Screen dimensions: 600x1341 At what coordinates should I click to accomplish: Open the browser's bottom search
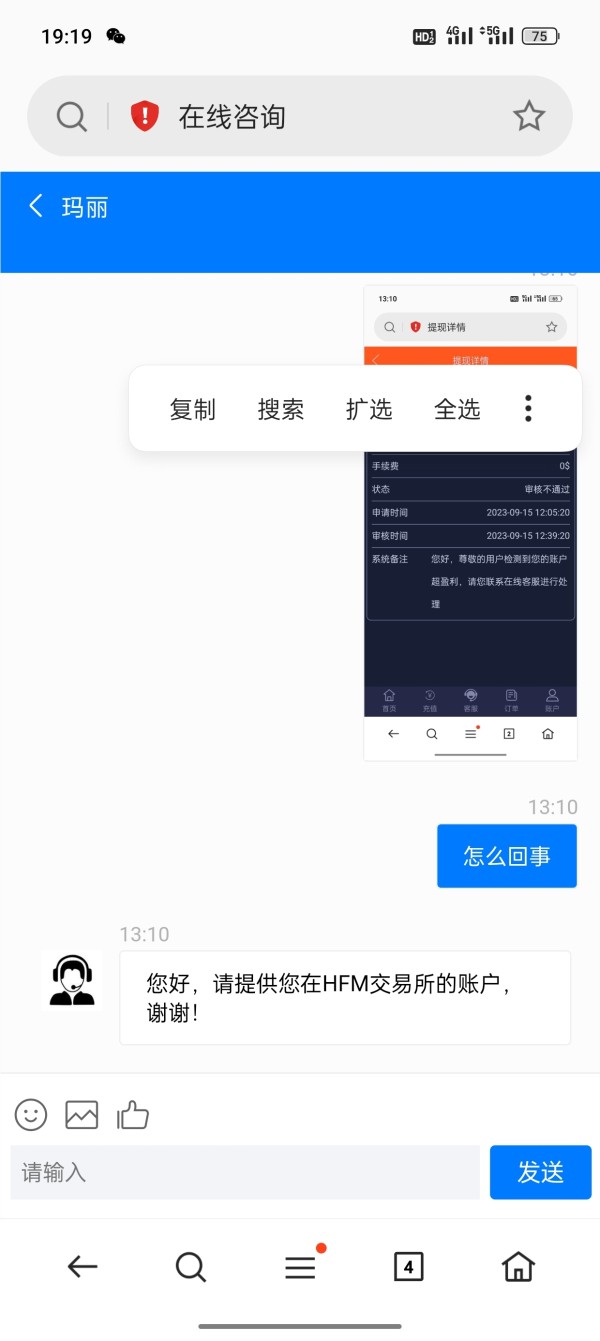click(190, 1267)
